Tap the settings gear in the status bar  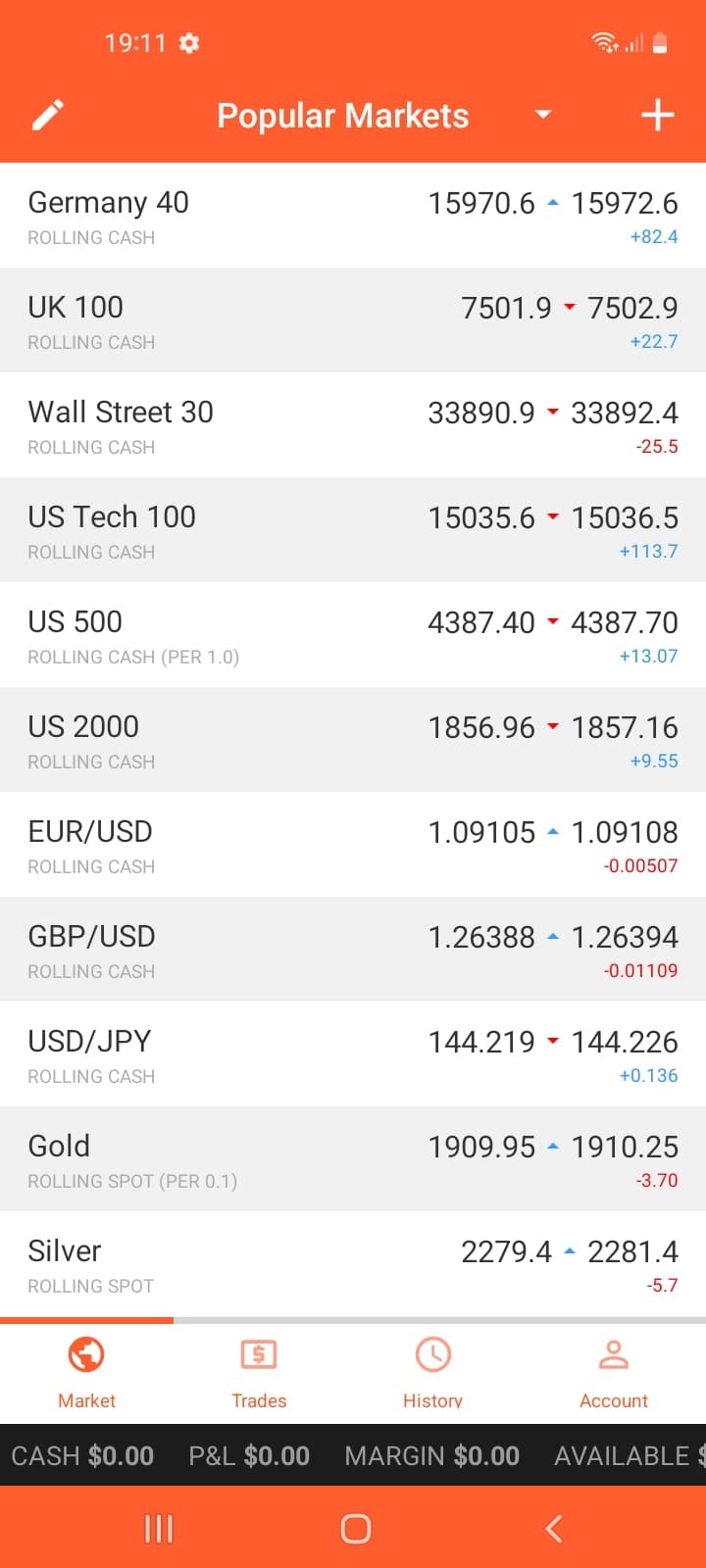click(x=189, y=43)
